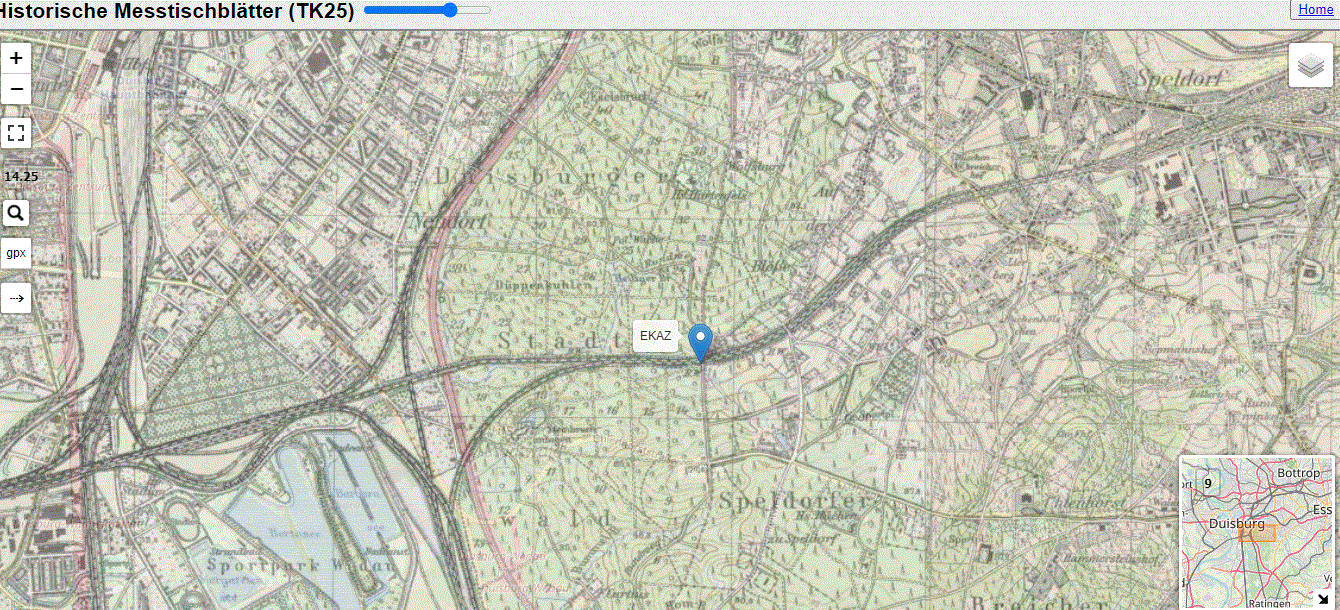Screen dimensions: 1340x610
Task: Toggle fullscreen map view
Action: pyautogui.click(x=16, y=133)
